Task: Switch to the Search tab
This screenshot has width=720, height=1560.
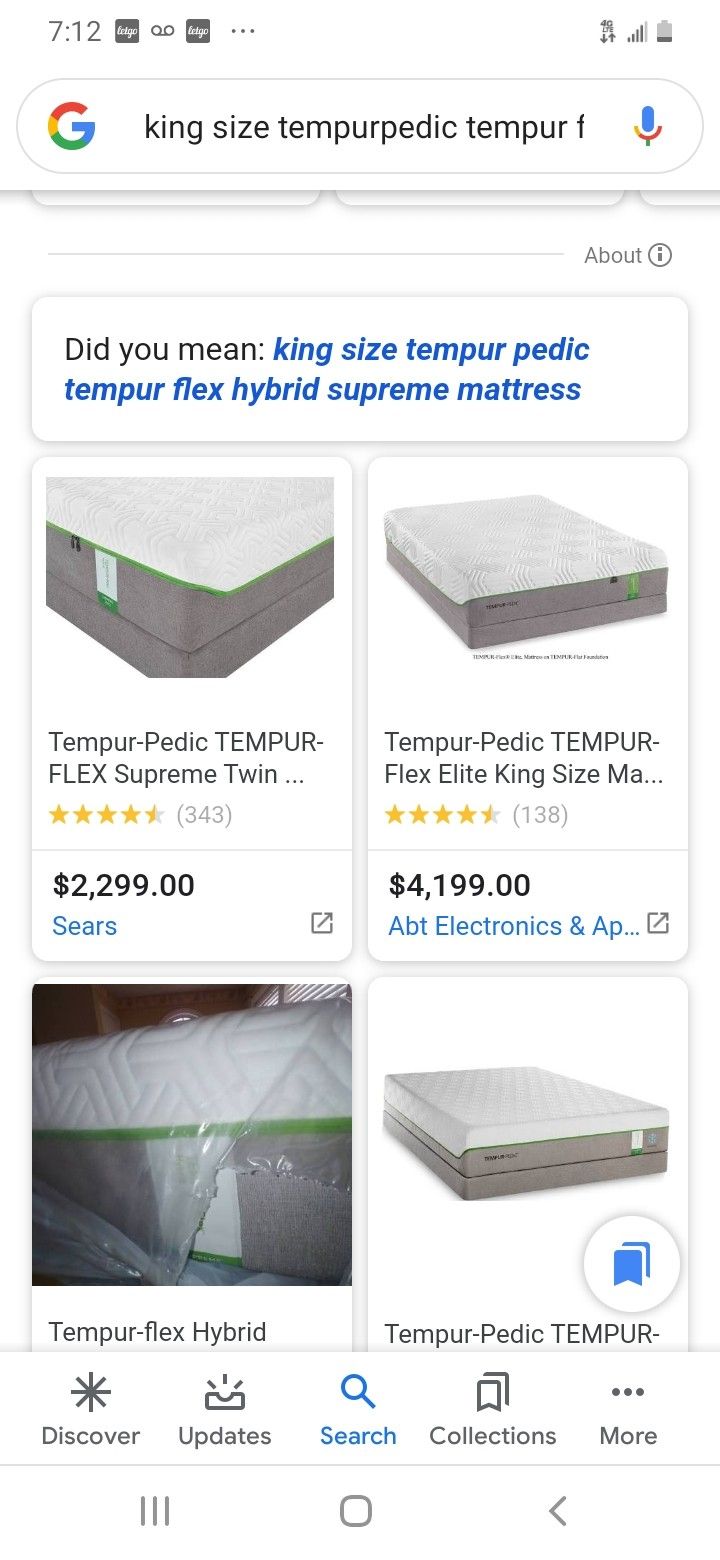Action: pyautogui.click(x=358, y=1391)
